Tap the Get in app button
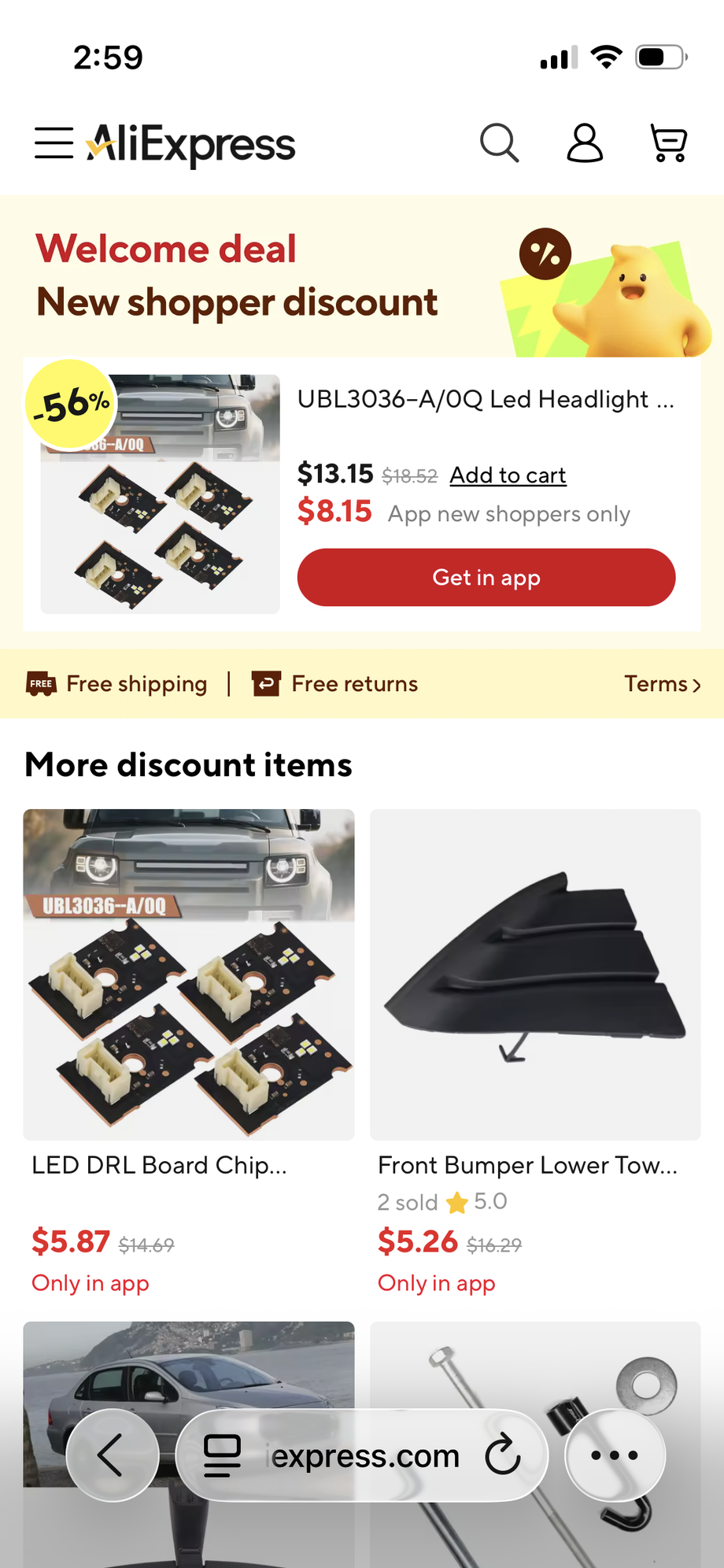 [486, 578]
